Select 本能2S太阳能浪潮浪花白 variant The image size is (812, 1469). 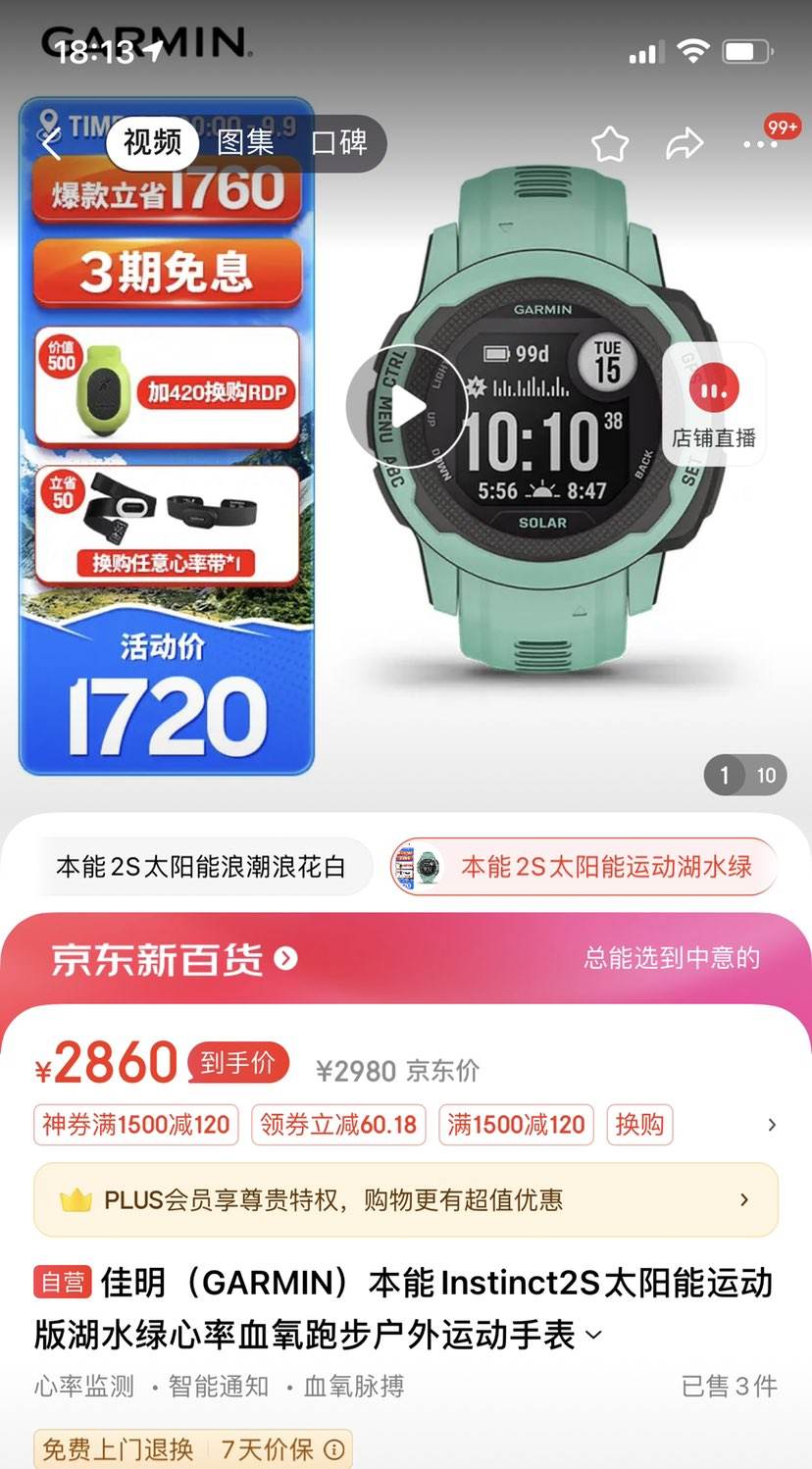coord(201,867)
